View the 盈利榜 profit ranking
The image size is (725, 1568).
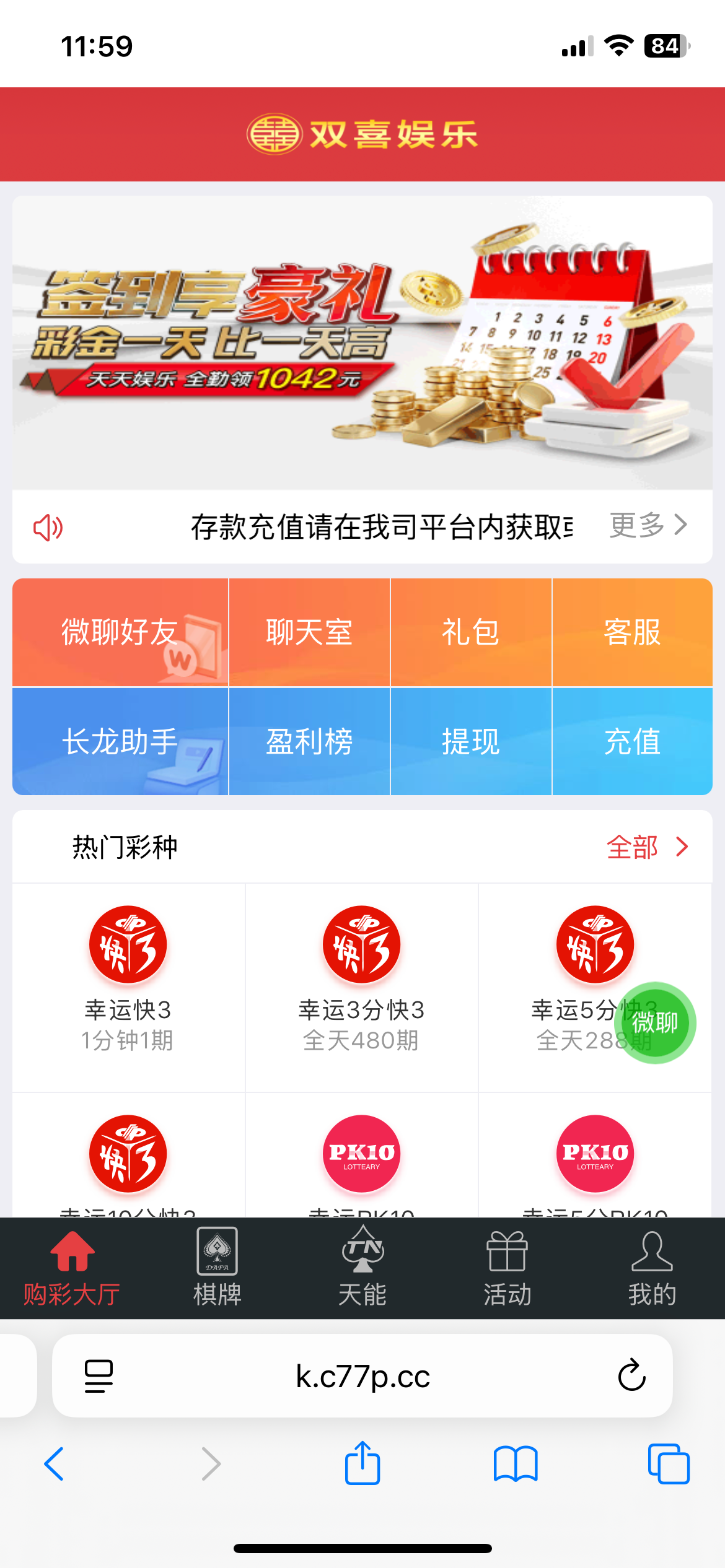click(x=309, y=741)
